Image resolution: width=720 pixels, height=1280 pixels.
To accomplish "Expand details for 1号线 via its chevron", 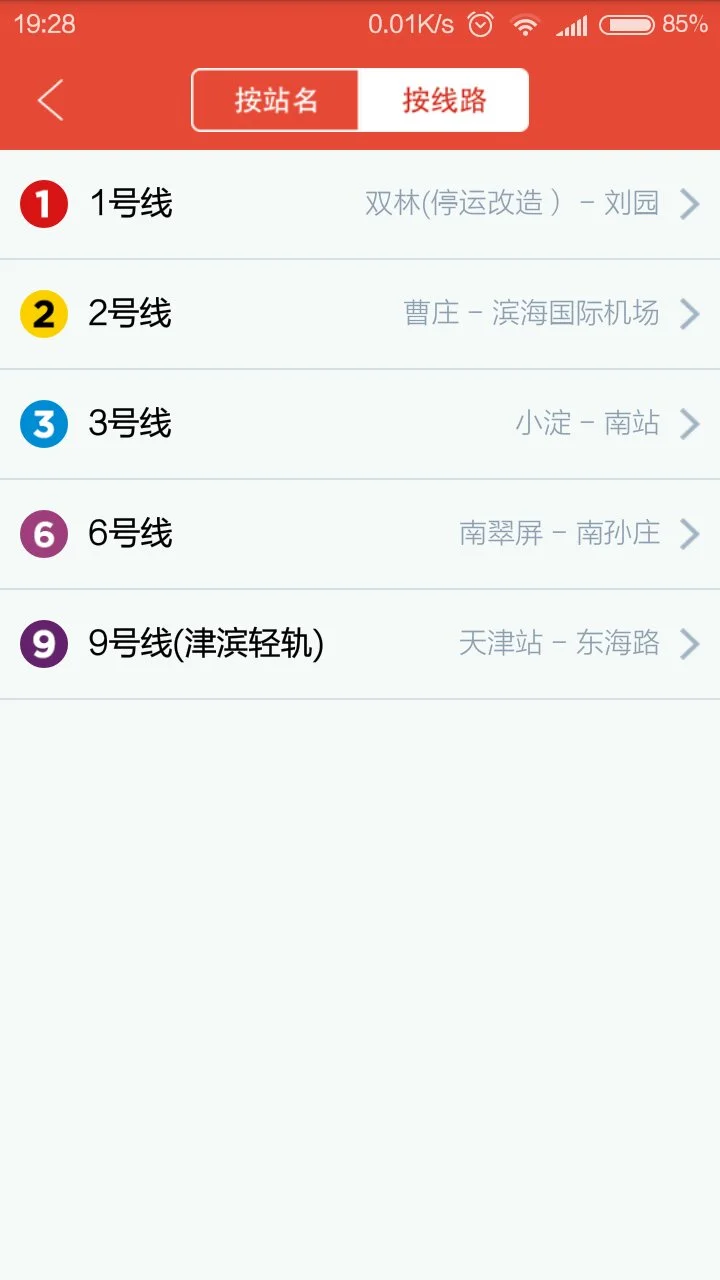I will [690, 203].
